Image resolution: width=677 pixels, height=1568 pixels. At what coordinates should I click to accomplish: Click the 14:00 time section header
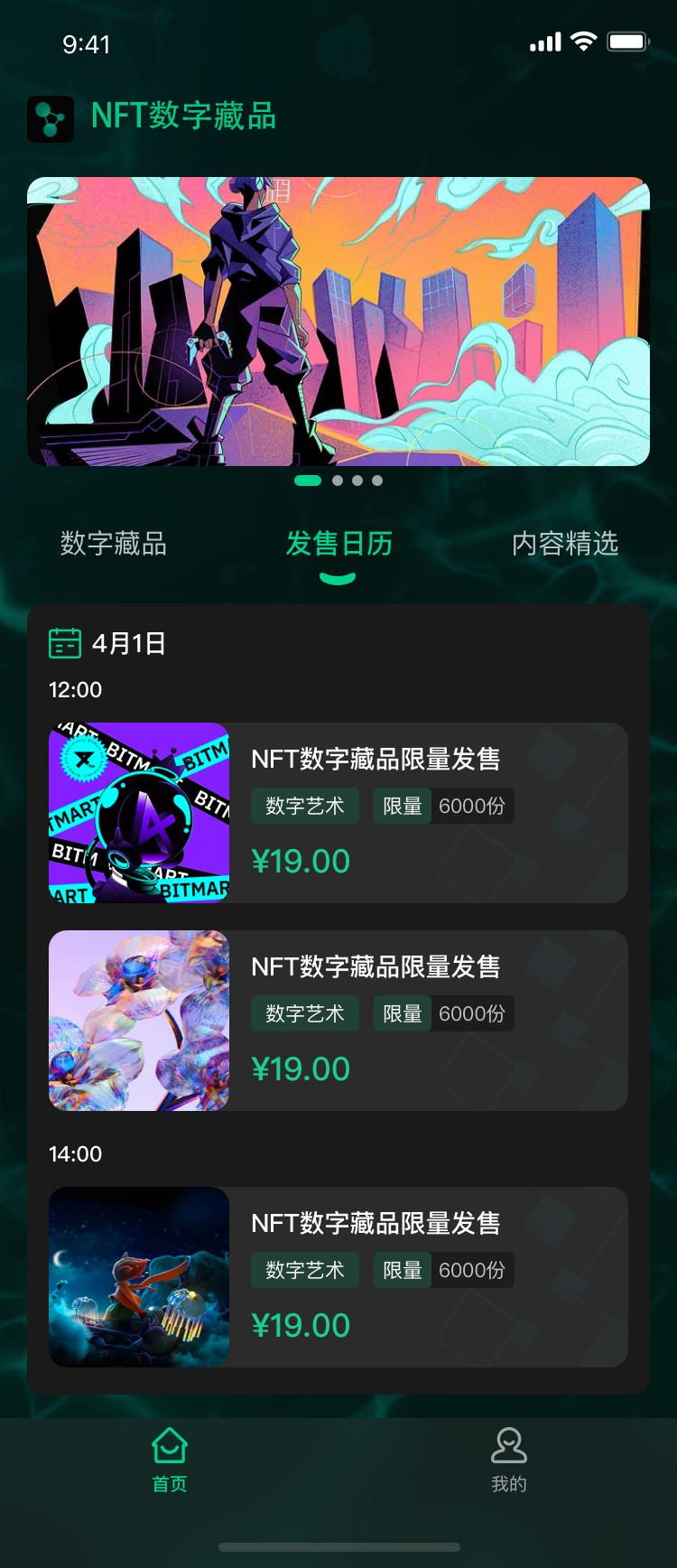coord(76,1153)
